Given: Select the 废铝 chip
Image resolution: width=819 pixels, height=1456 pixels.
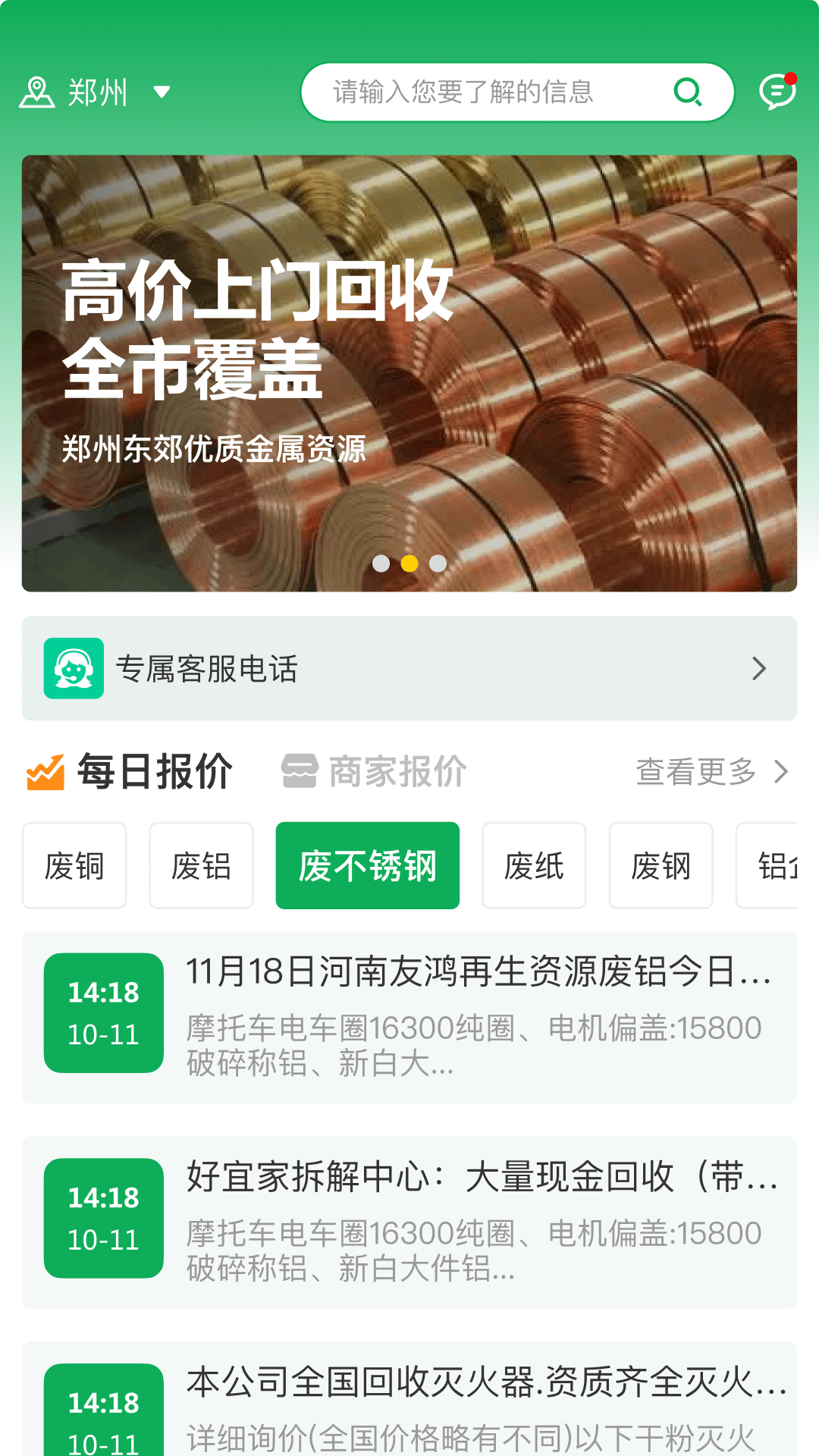Looking at the screenshot, I should [x=201, y=865].
